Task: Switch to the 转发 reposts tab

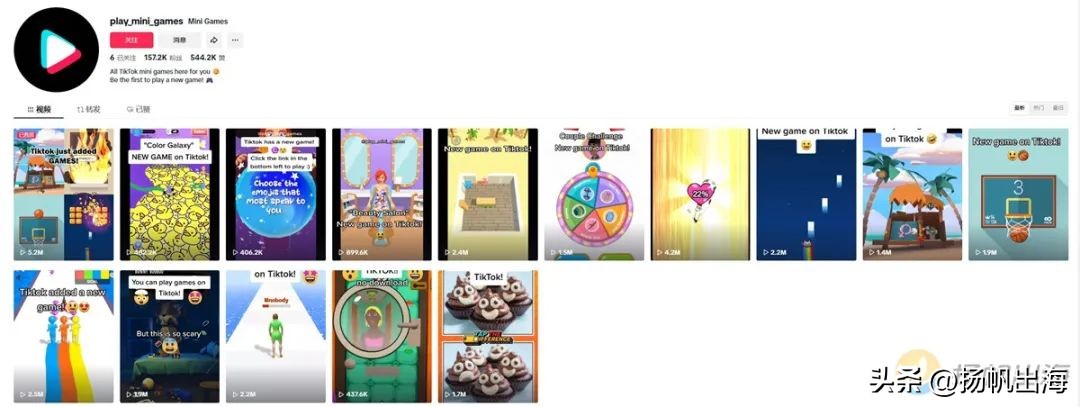Action: (89, 108)
